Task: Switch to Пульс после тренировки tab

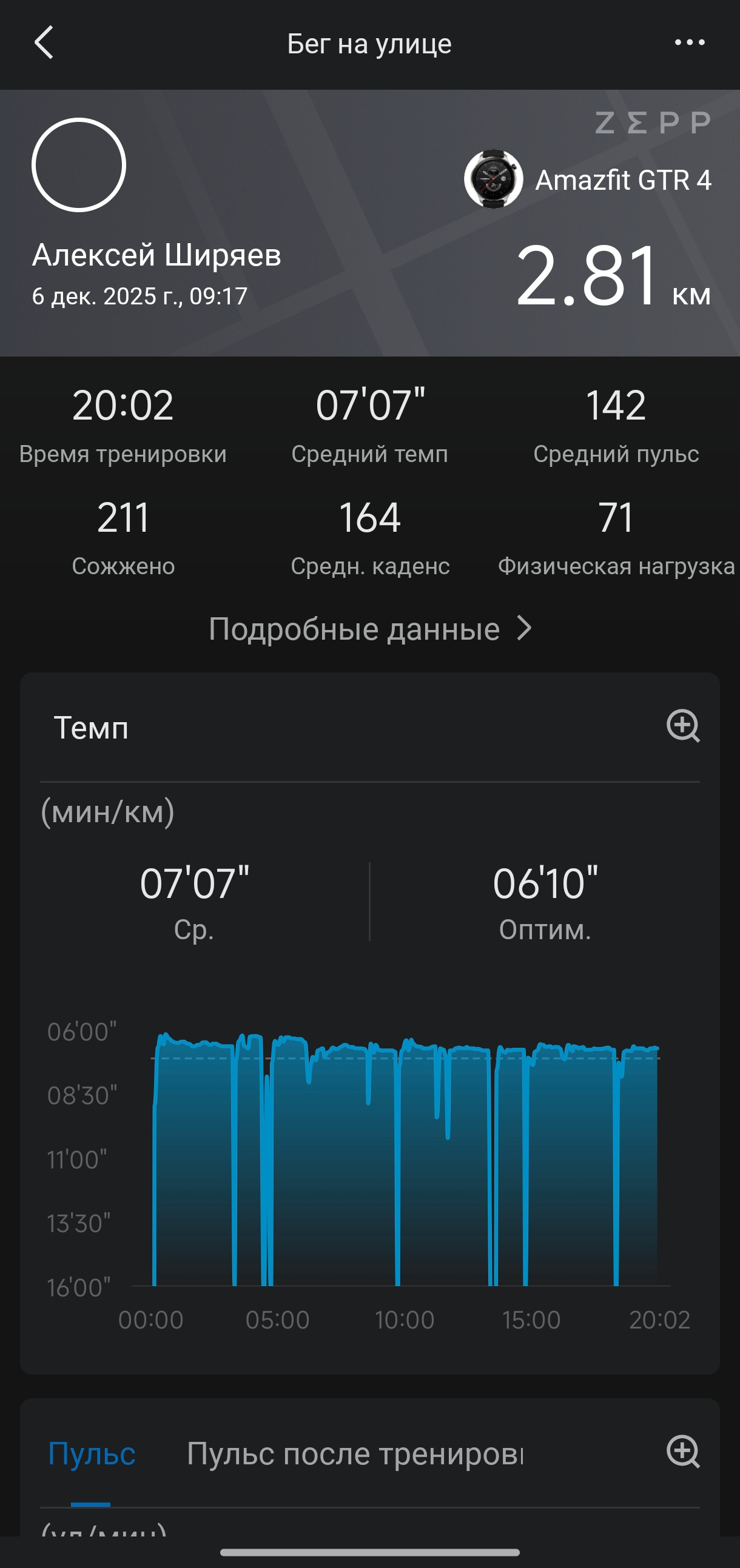Action: pos(354,1453)
